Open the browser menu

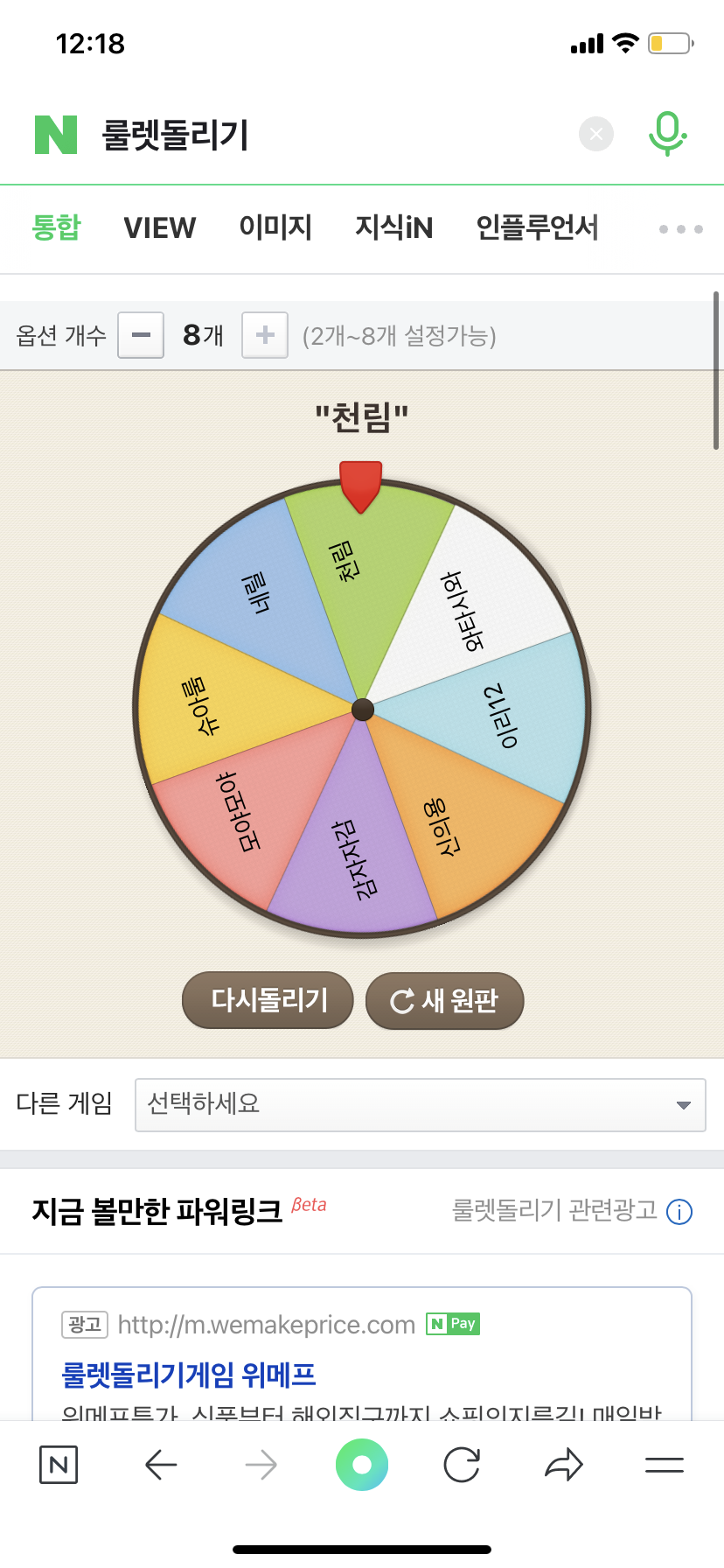(664, 1465)
